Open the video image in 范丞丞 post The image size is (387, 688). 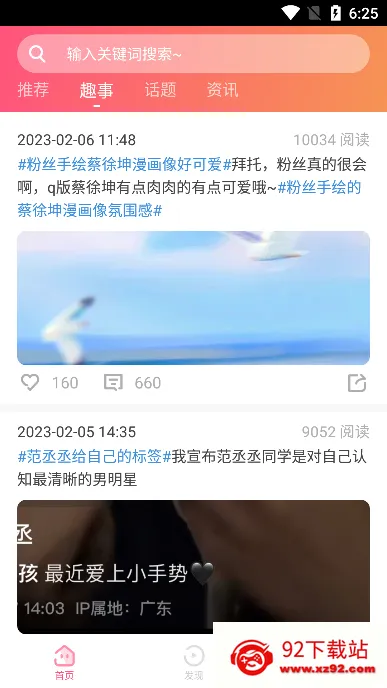(x=194, y=567)
